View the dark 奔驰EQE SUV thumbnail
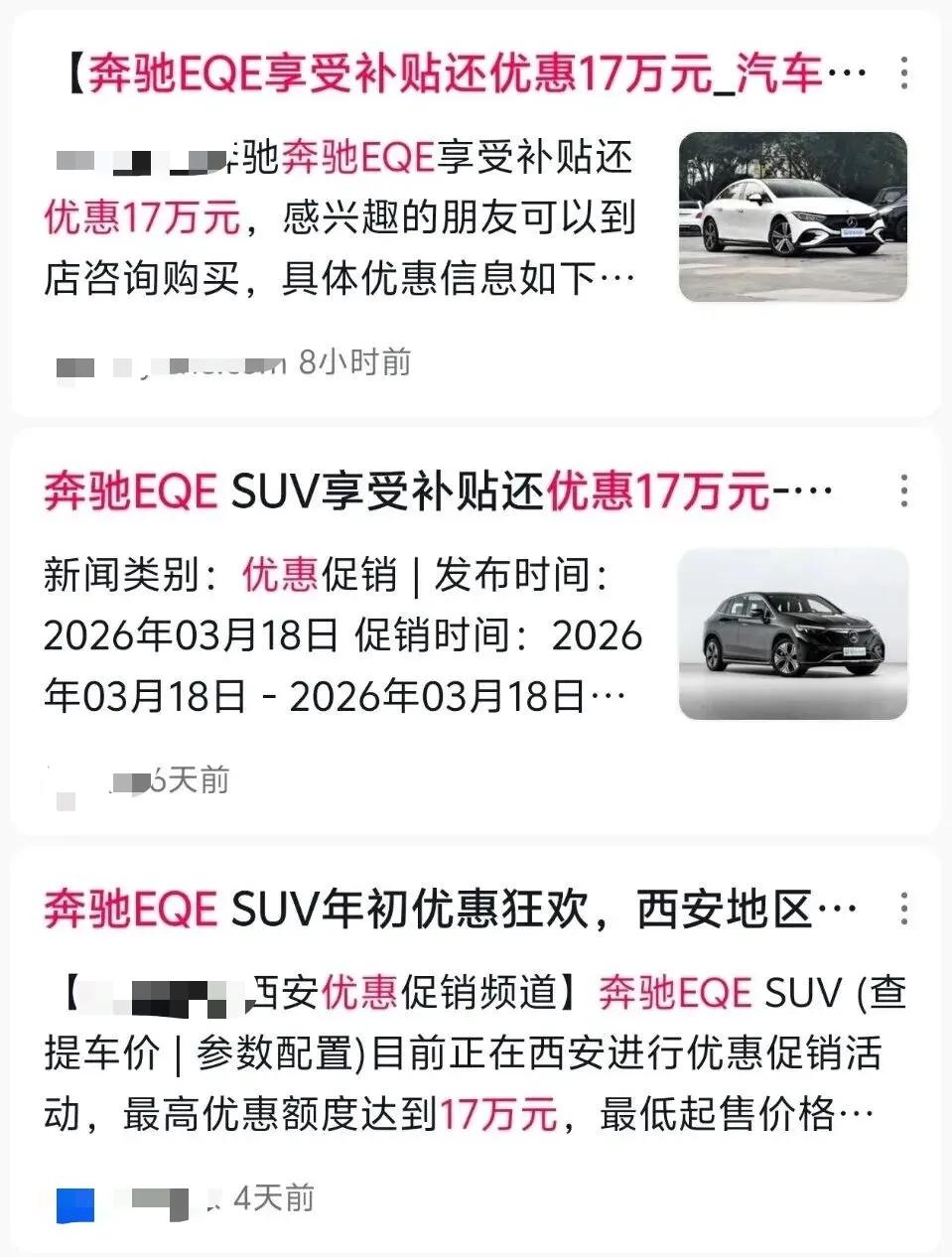Screen dimensions: 952x1257 [x=792, y=634]
